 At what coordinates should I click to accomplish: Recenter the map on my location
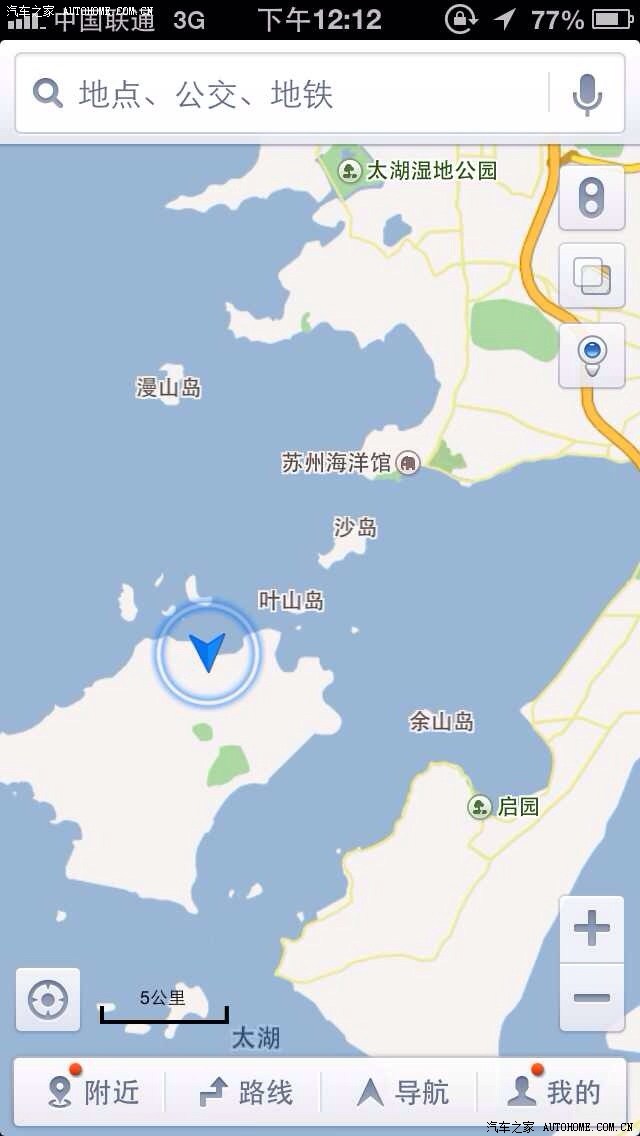pyautogui.click(x=48, y=999)
